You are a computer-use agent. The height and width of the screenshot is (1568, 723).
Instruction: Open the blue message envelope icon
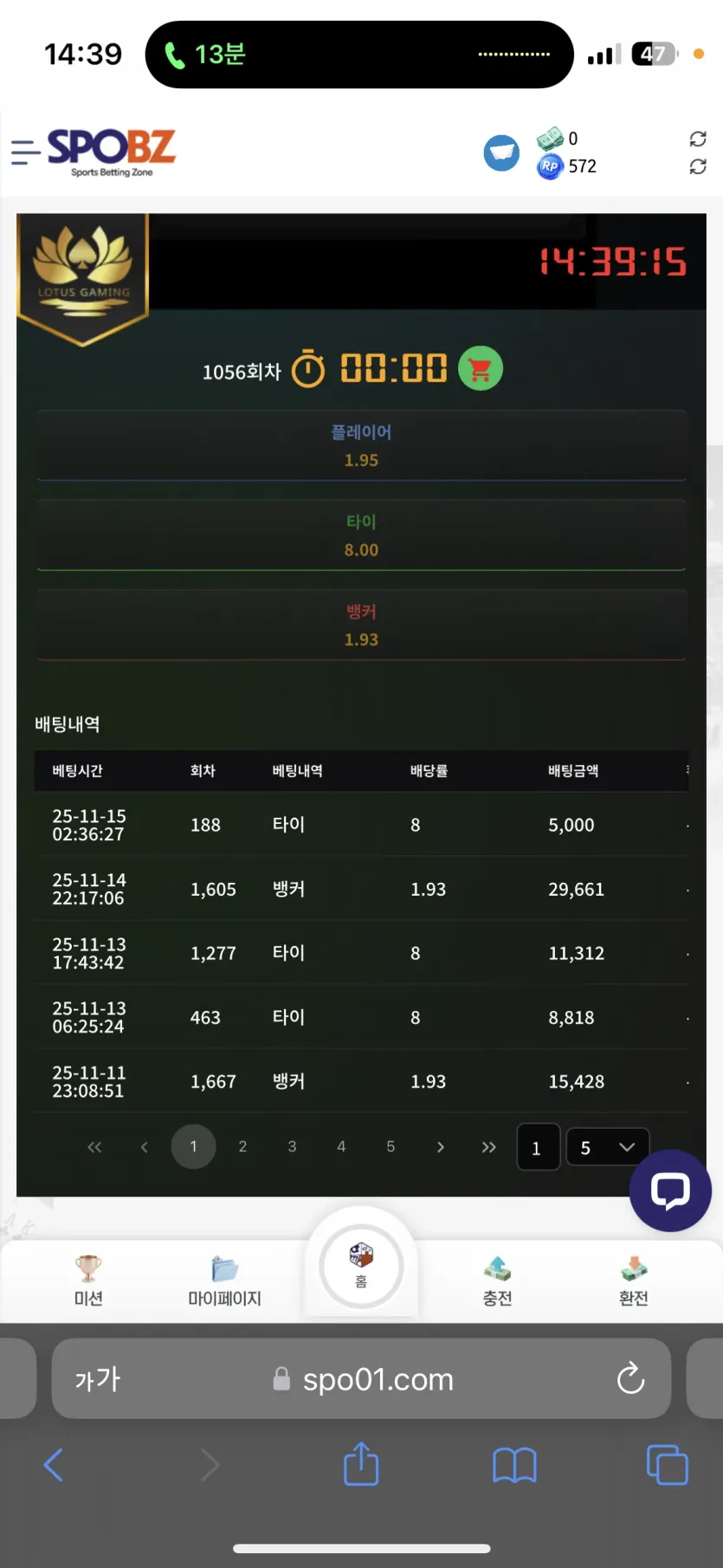[x=501, y=153]
